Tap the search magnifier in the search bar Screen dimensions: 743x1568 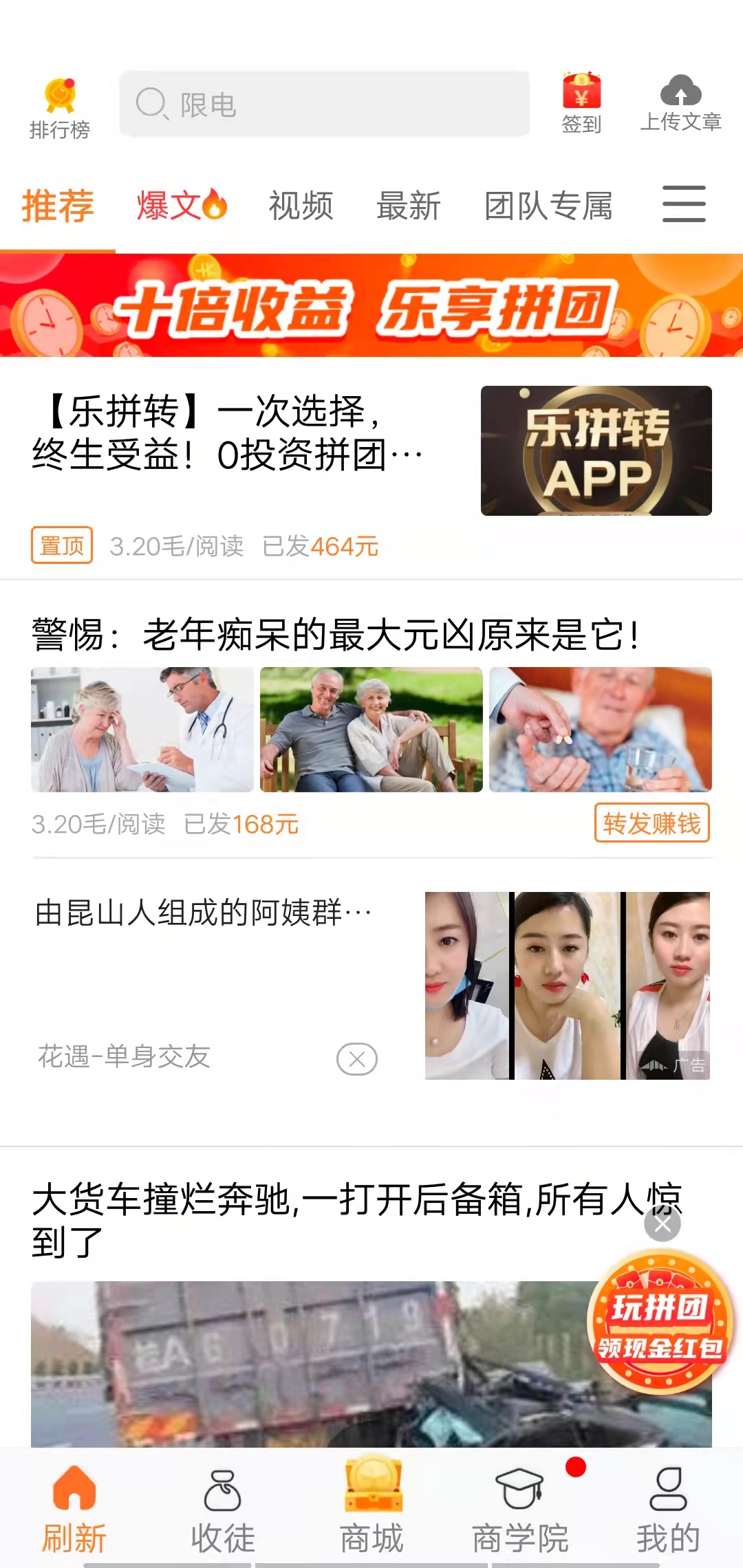[x=153, y=103]
